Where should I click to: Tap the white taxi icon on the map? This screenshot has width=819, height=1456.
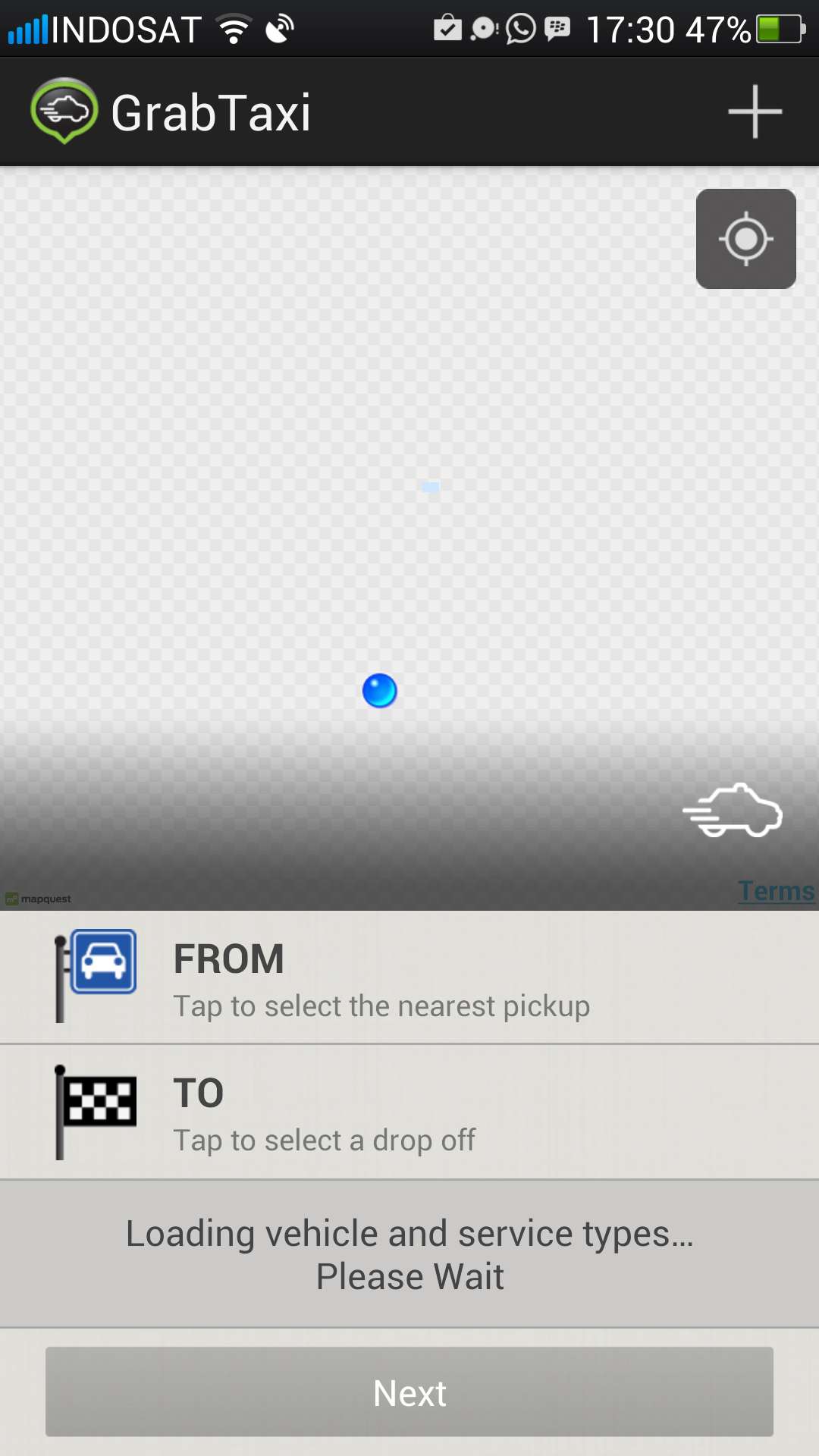coord(733,811)
